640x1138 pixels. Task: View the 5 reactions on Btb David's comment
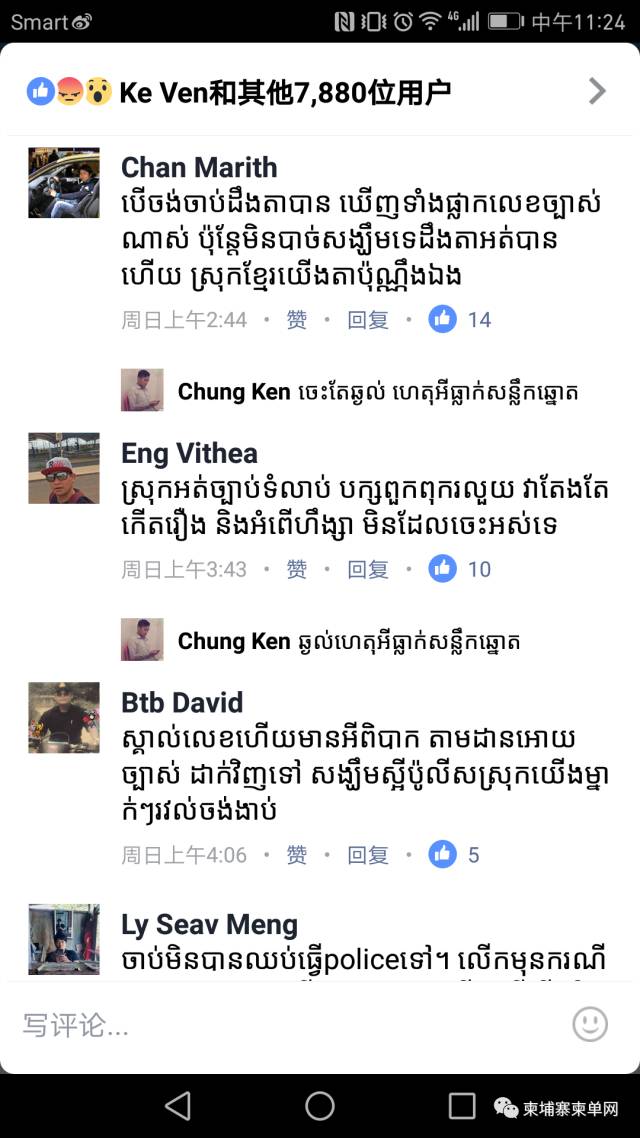(x=455, y=855)
